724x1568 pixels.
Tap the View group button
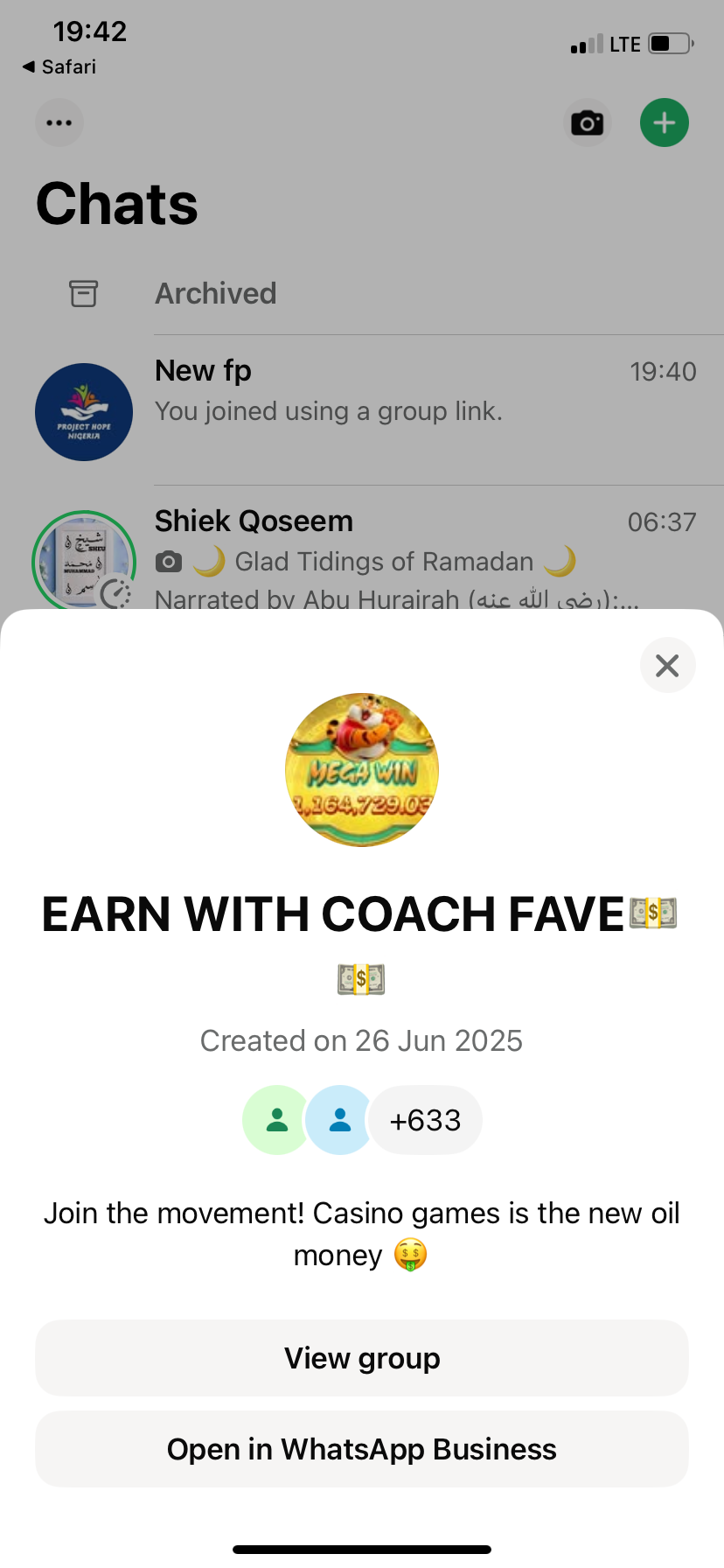362,1358
